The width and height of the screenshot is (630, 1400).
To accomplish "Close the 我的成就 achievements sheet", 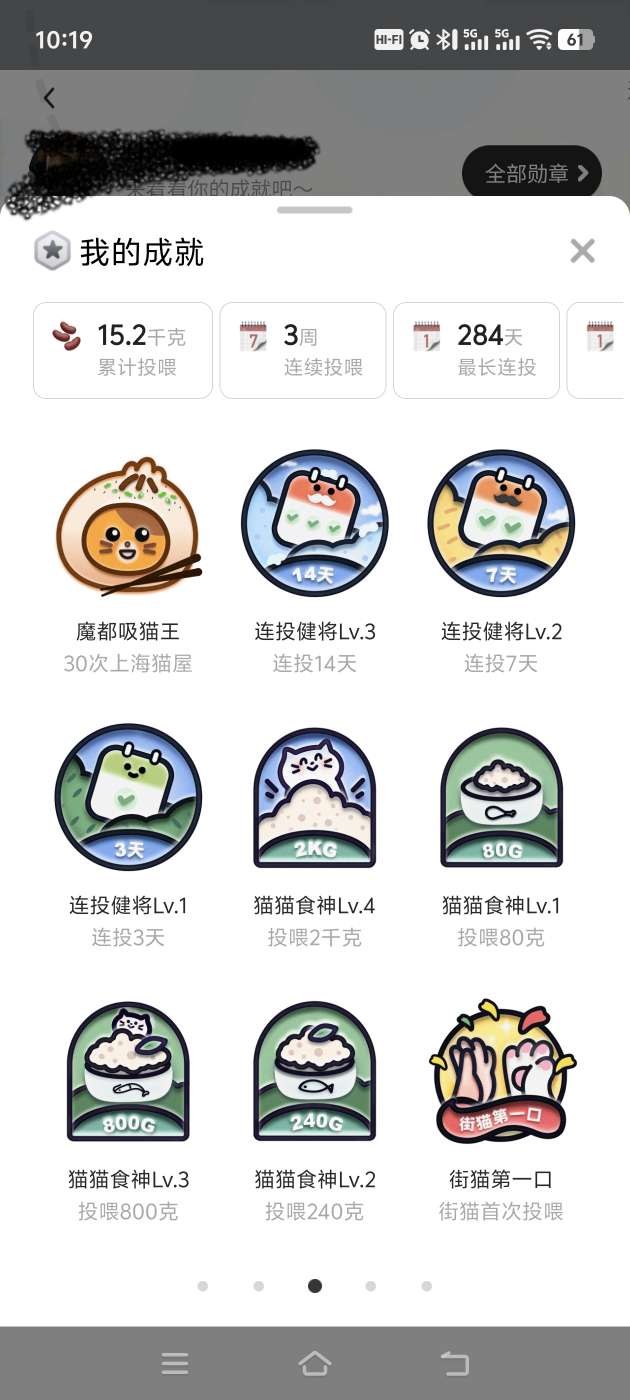I will coord(582,251).
